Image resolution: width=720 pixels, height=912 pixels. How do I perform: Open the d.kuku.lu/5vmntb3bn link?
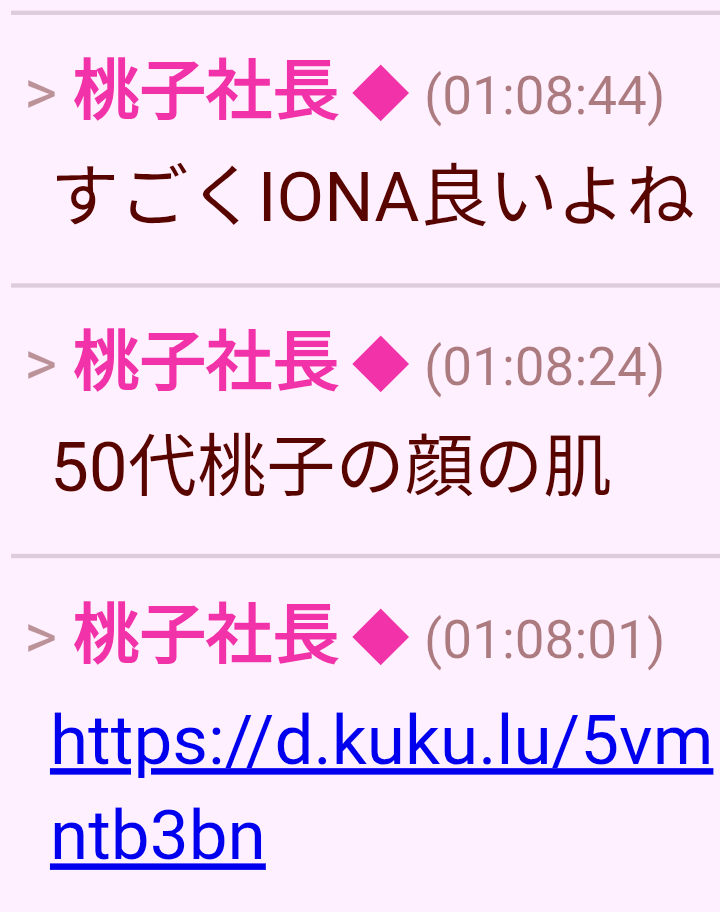click(380, 744)
